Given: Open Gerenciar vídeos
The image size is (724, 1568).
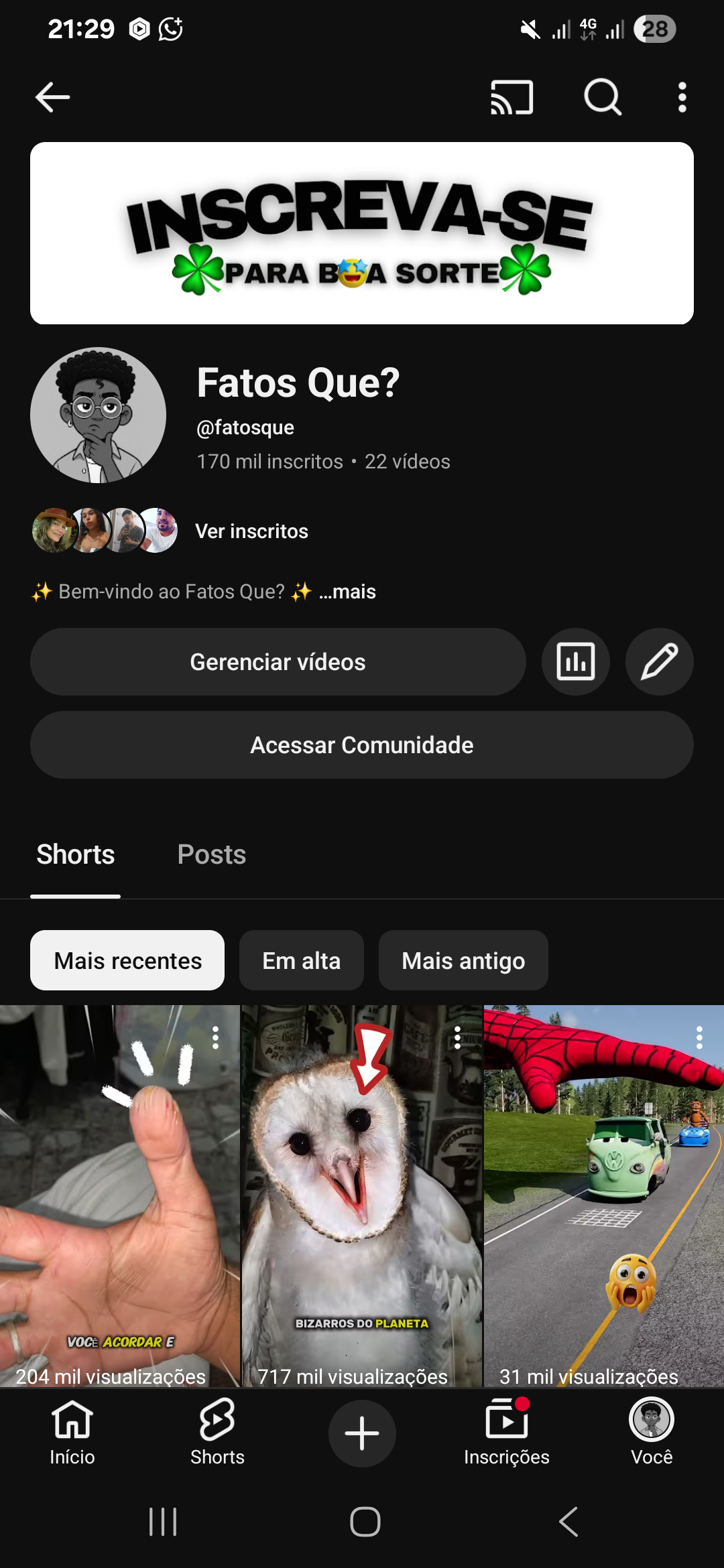Looking at the screenshot, I should tap(278, 662).
